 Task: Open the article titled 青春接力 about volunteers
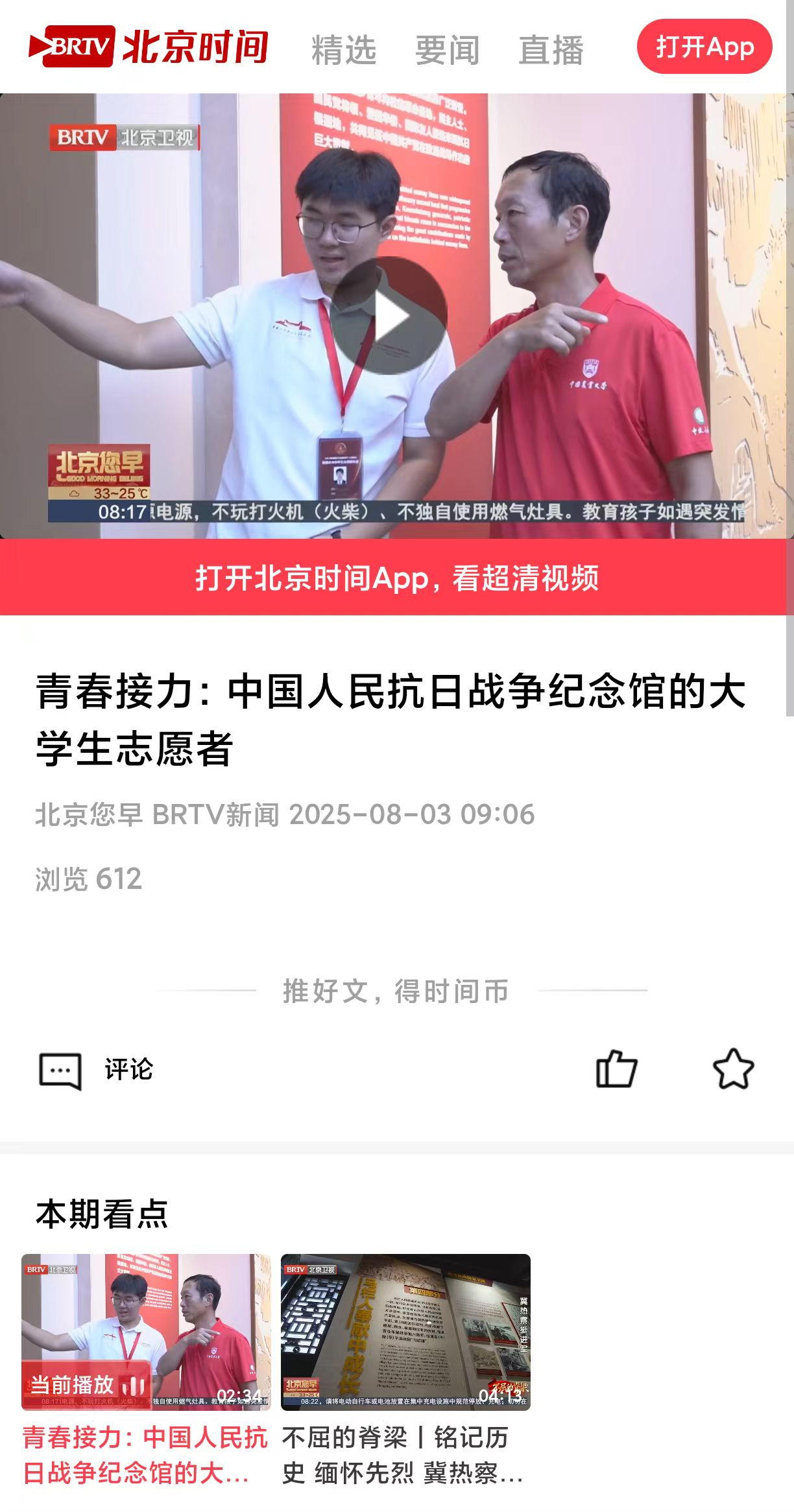(389, 720)
